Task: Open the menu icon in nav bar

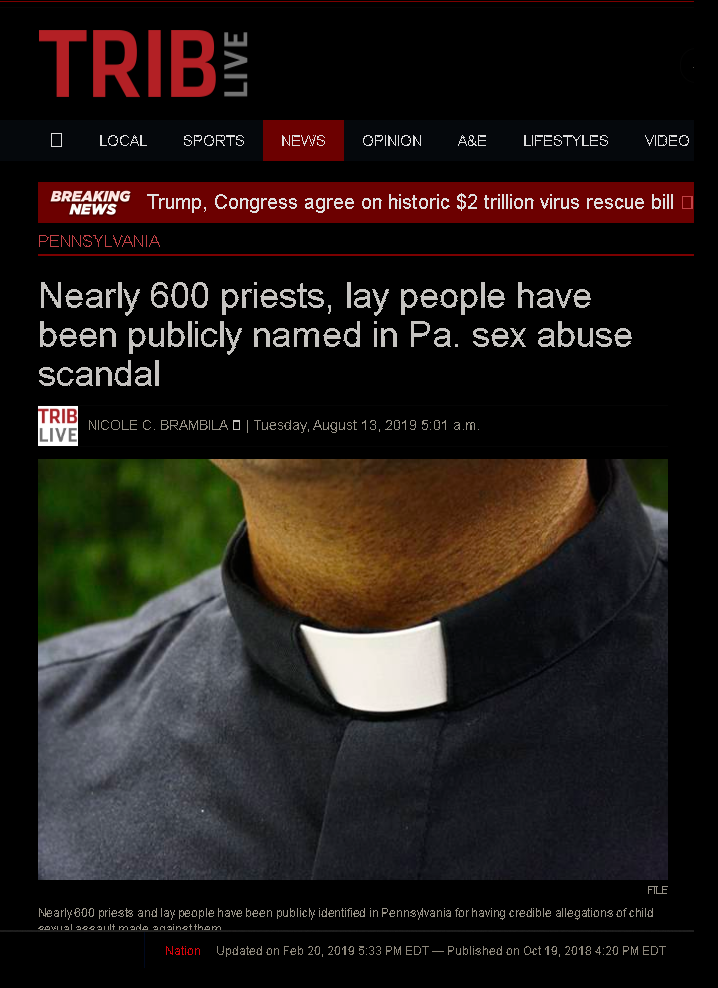Action: click(57, 140)
